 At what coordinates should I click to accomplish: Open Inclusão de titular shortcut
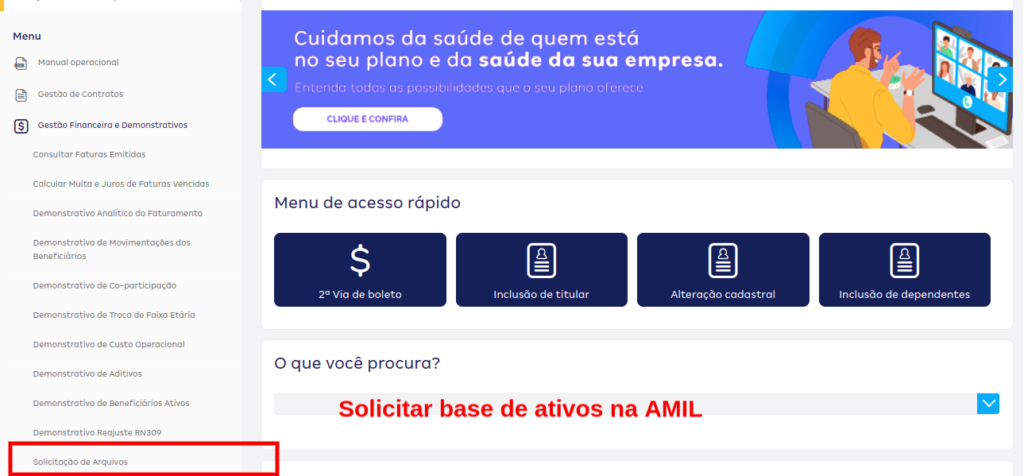coord(541,269)
